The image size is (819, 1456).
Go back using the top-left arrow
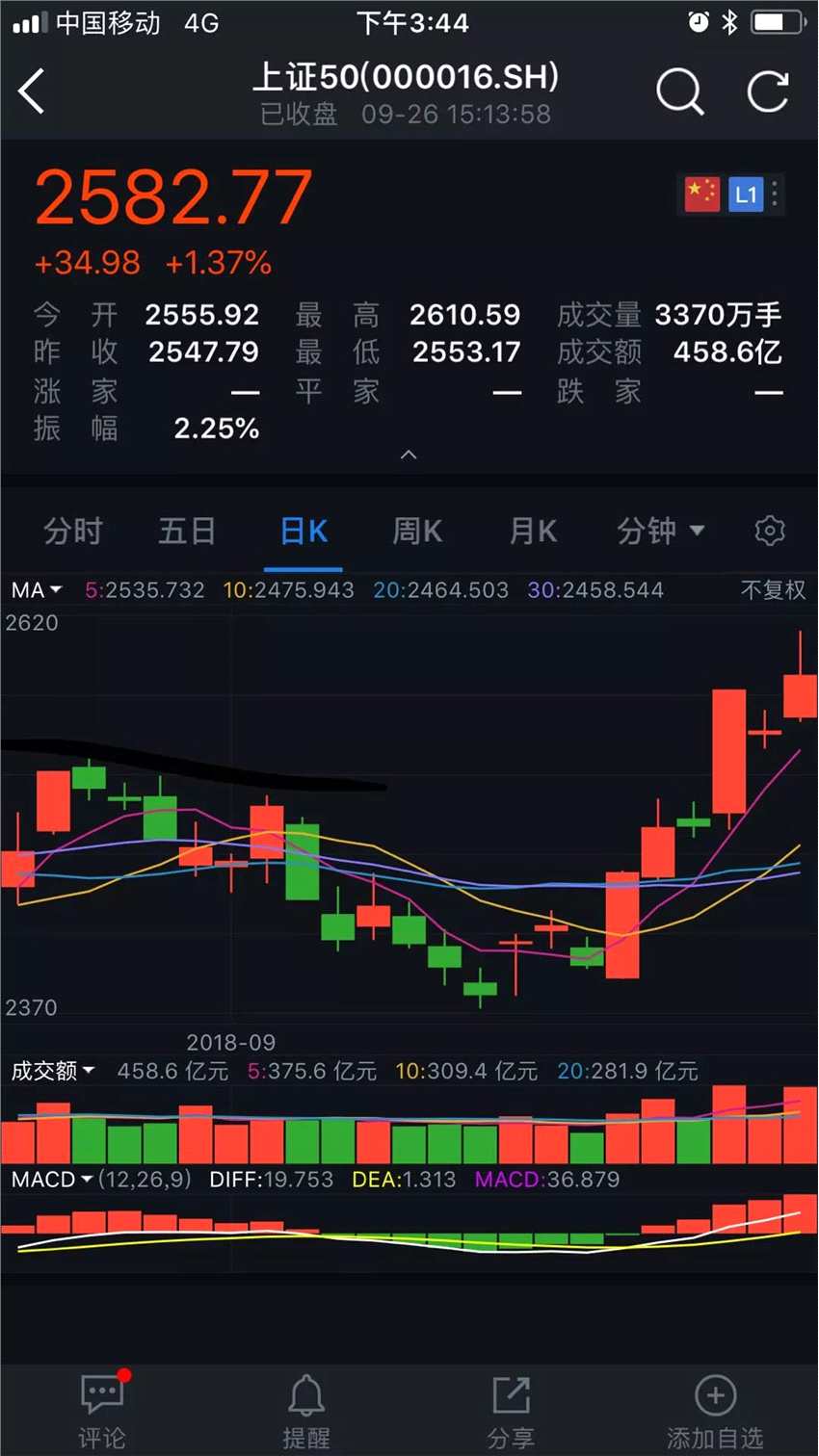click(32, 92)
